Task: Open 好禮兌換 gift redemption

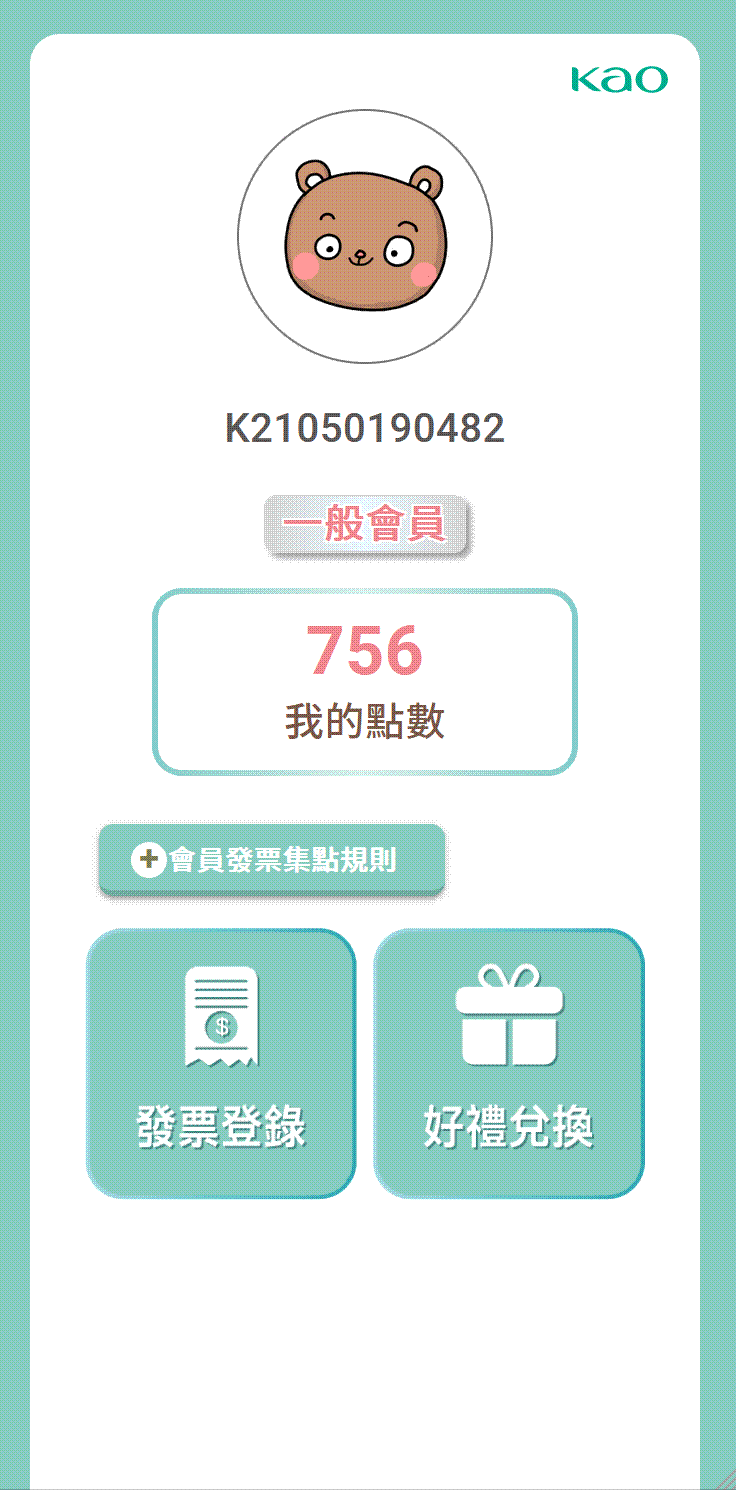Action: pos(509,1063)
